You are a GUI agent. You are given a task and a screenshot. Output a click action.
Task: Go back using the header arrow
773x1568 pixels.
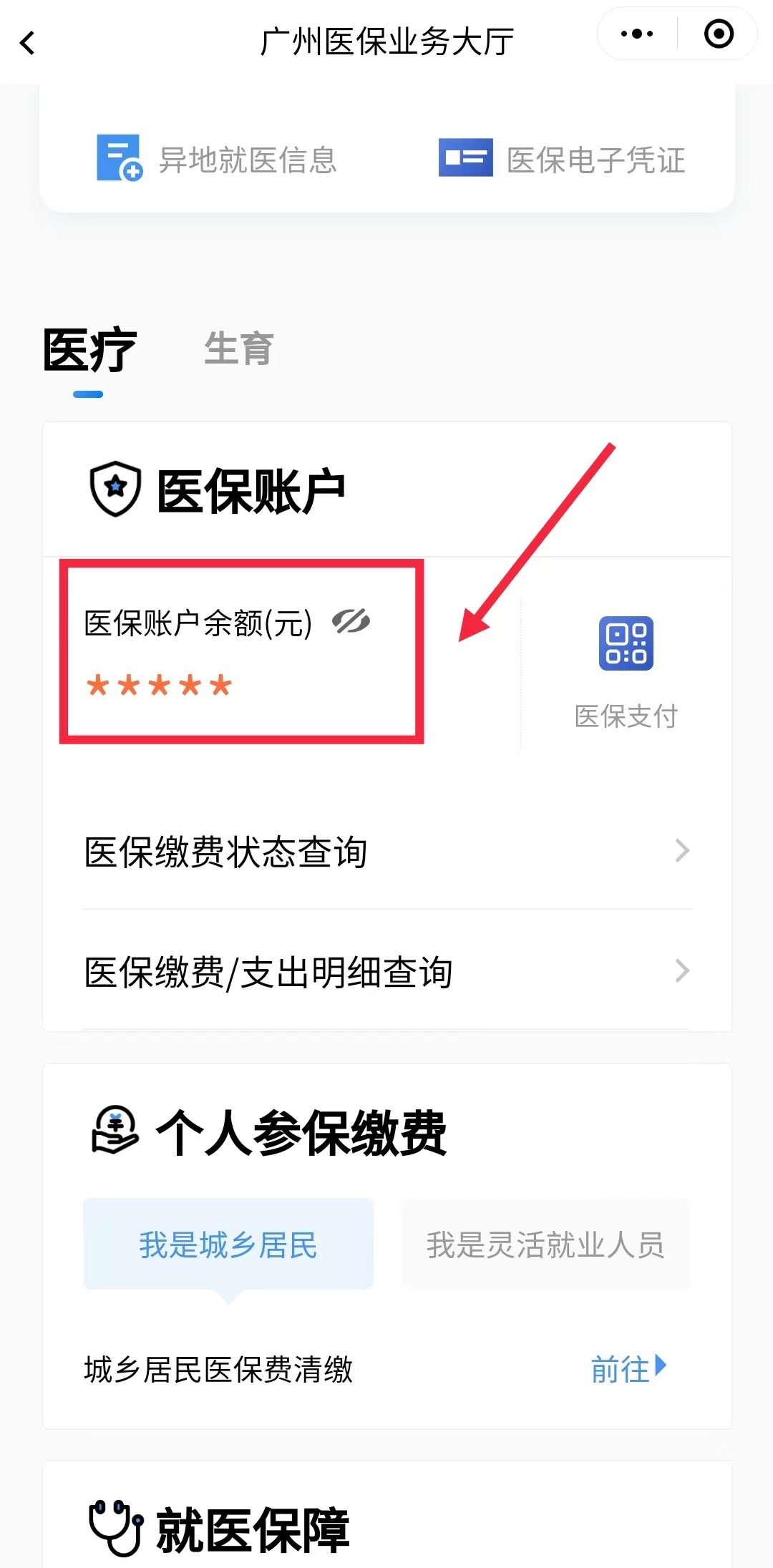click(28, 43)
